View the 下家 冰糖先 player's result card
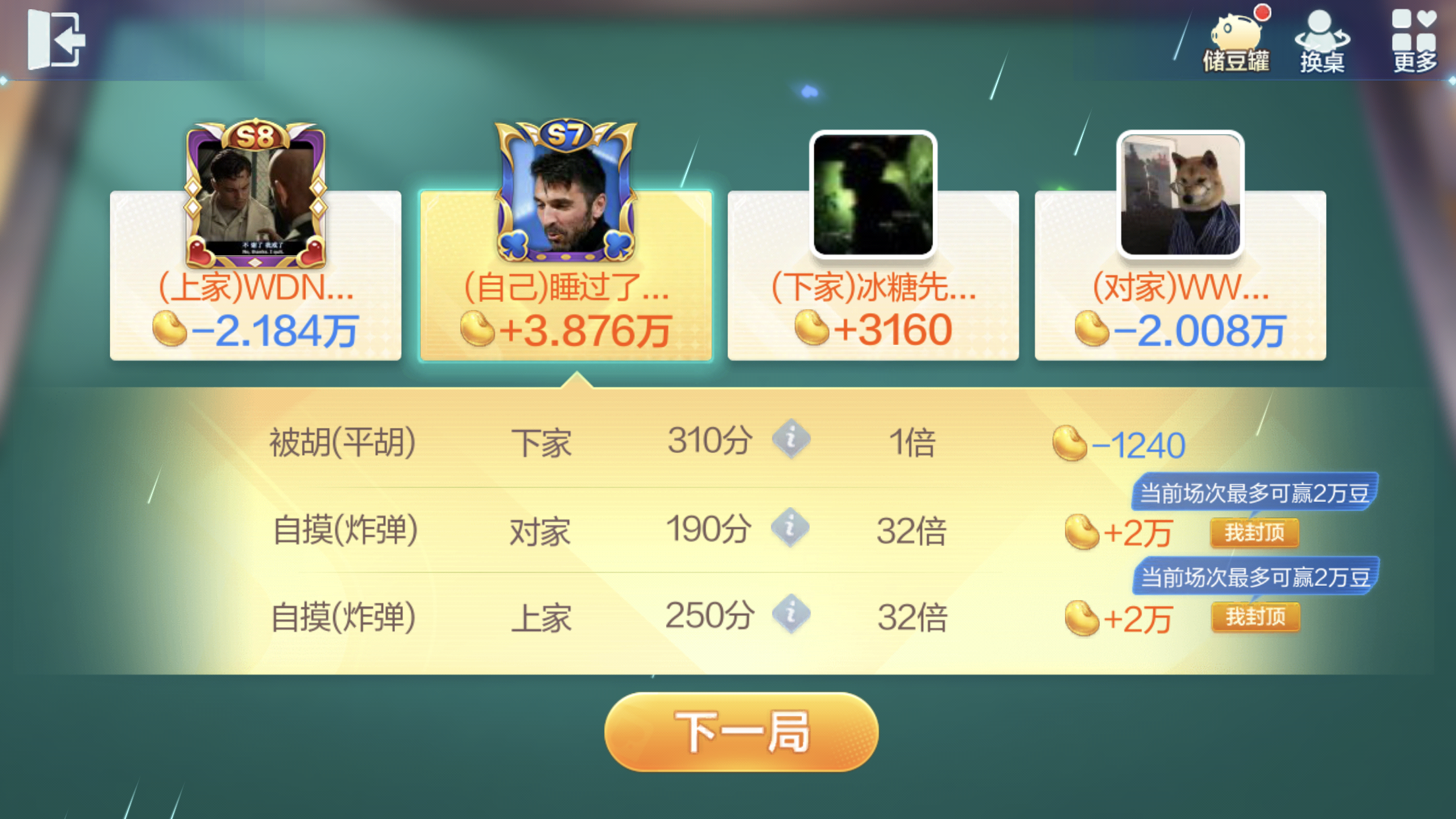Viewport: 1456px width, 819px height. point(873,275)
